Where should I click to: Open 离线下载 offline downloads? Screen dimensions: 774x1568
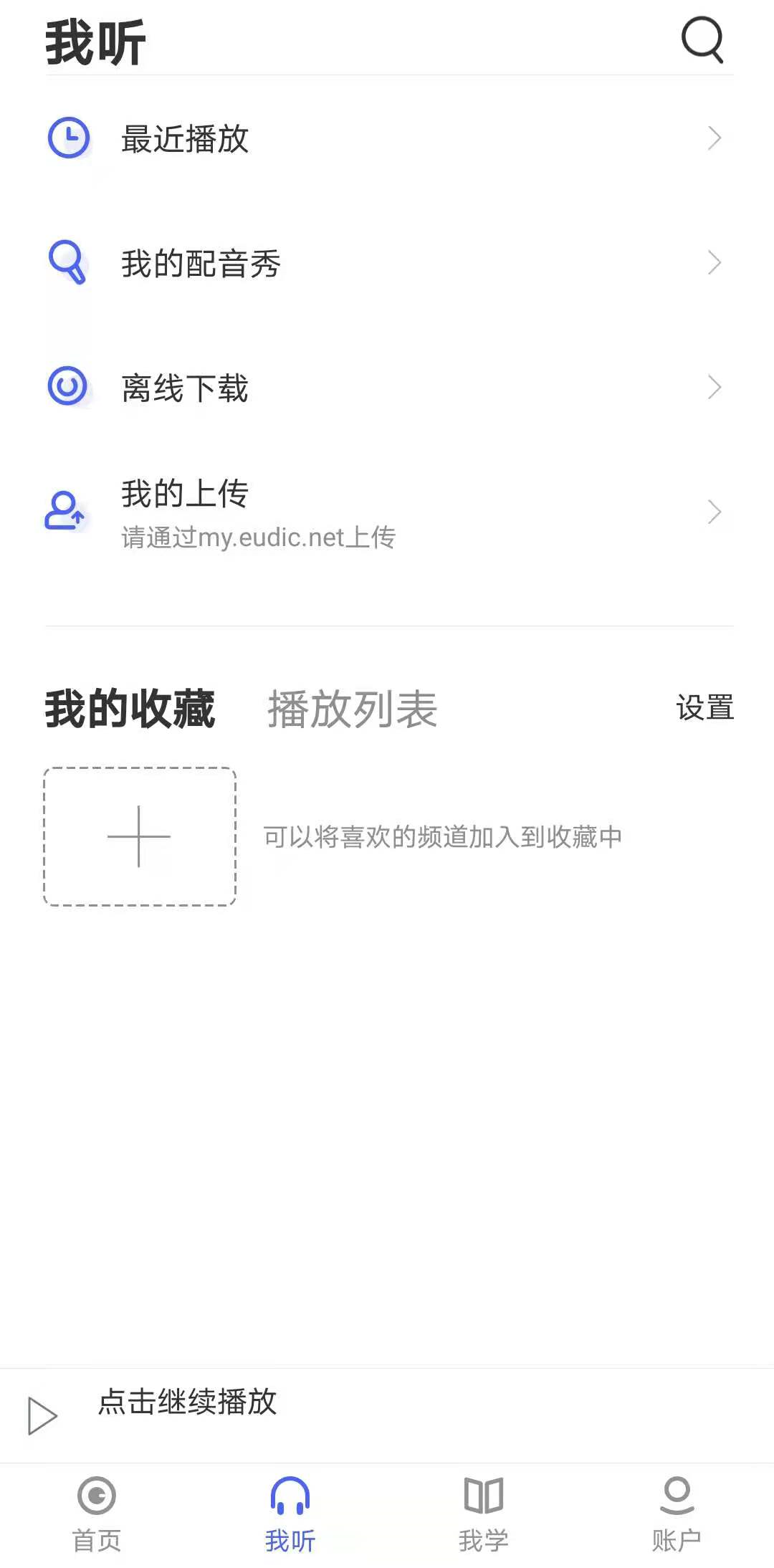pos(387,388)
